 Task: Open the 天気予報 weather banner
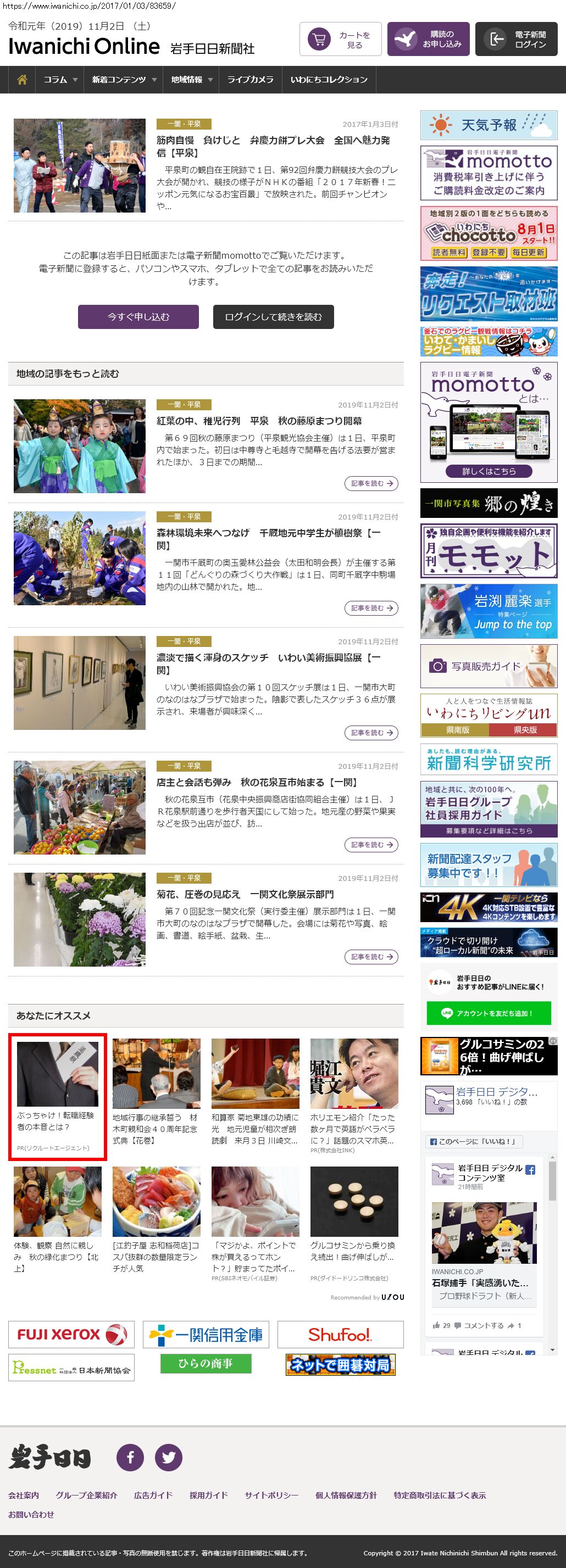489,125
